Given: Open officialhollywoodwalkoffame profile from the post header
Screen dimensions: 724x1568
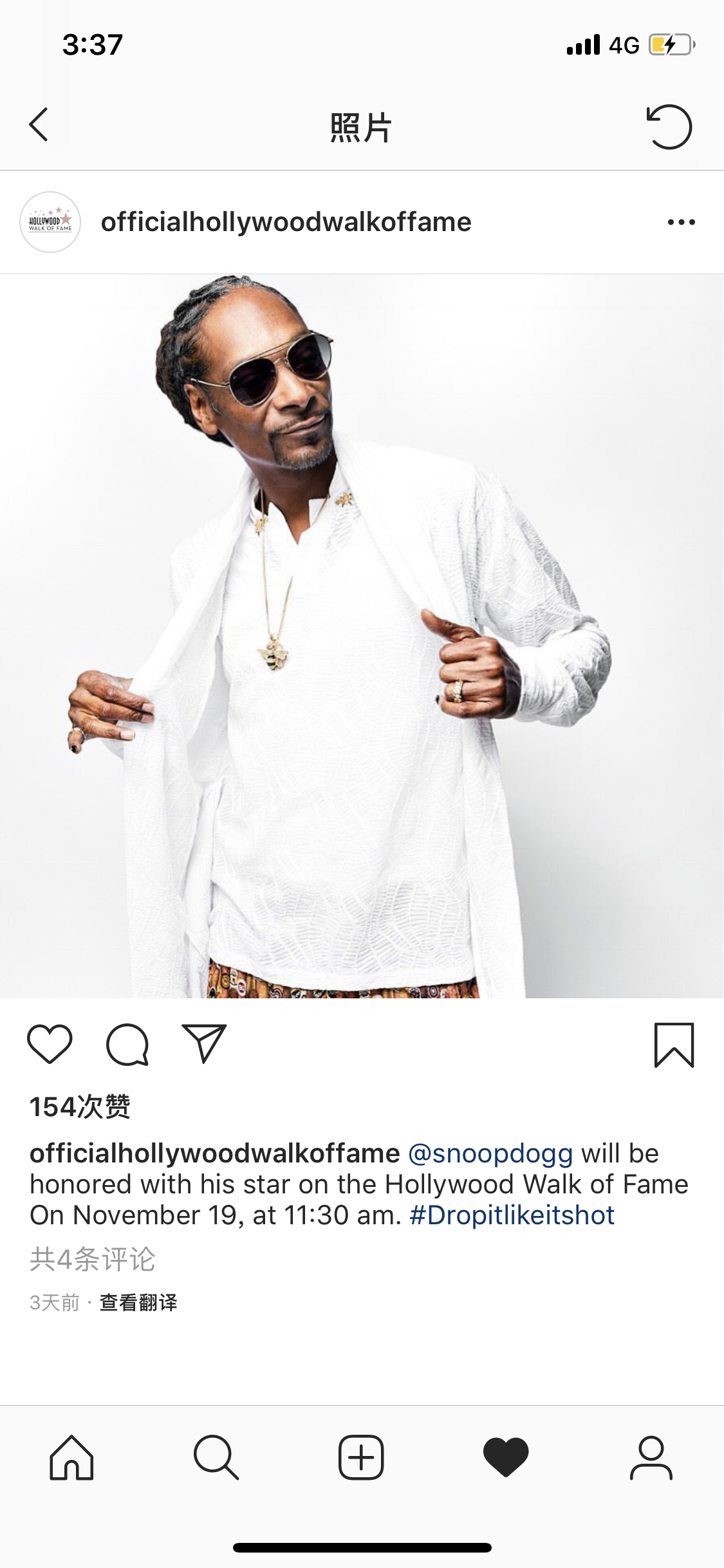Looking at the screenshot, I should coord(286,222).
